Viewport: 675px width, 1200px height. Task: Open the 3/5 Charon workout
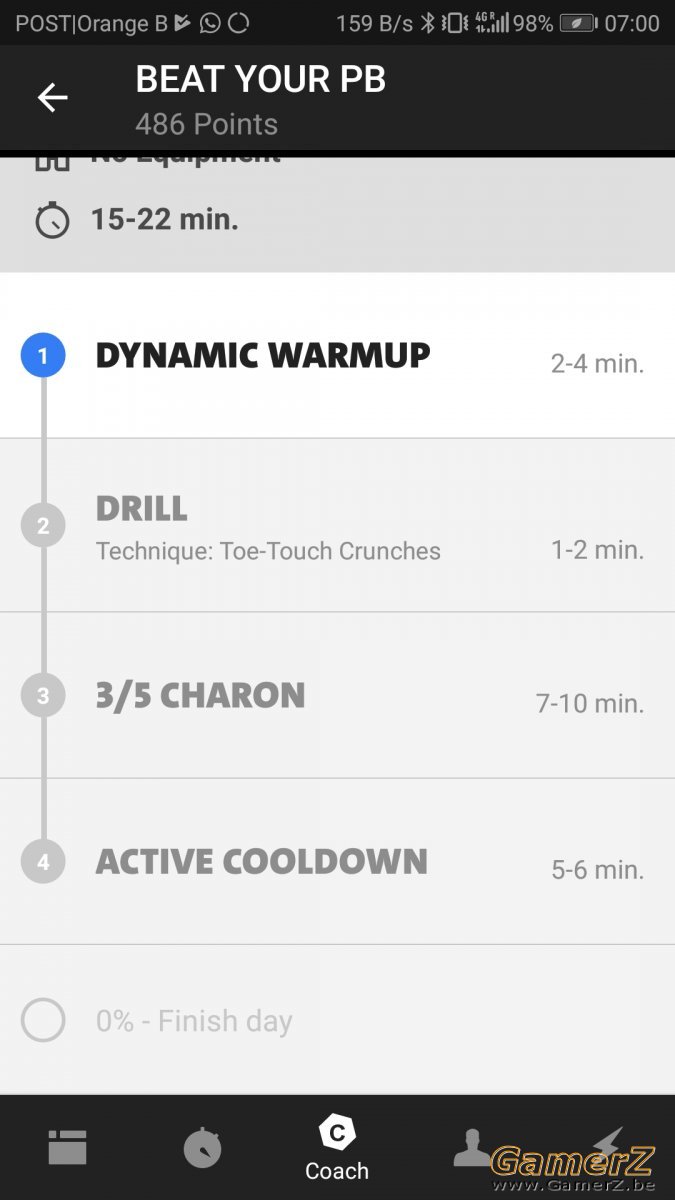pos(337,696)
